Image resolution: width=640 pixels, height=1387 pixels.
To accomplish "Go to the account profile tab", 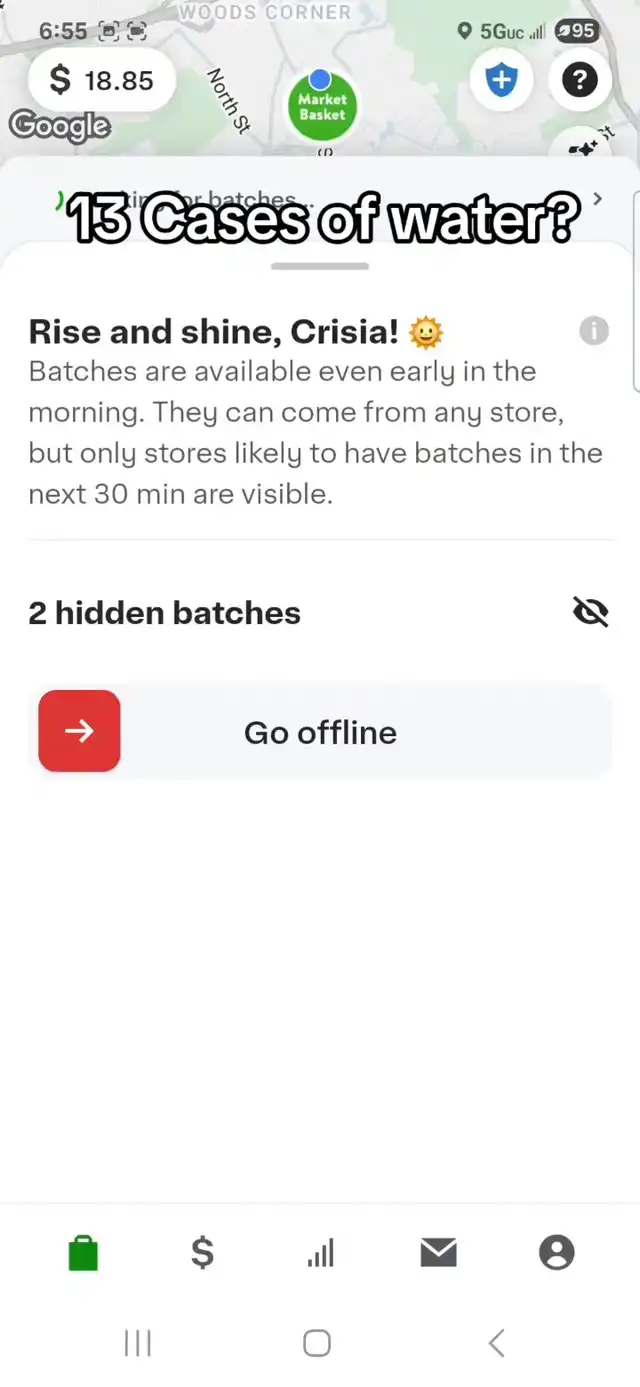I will point(557,1252).
